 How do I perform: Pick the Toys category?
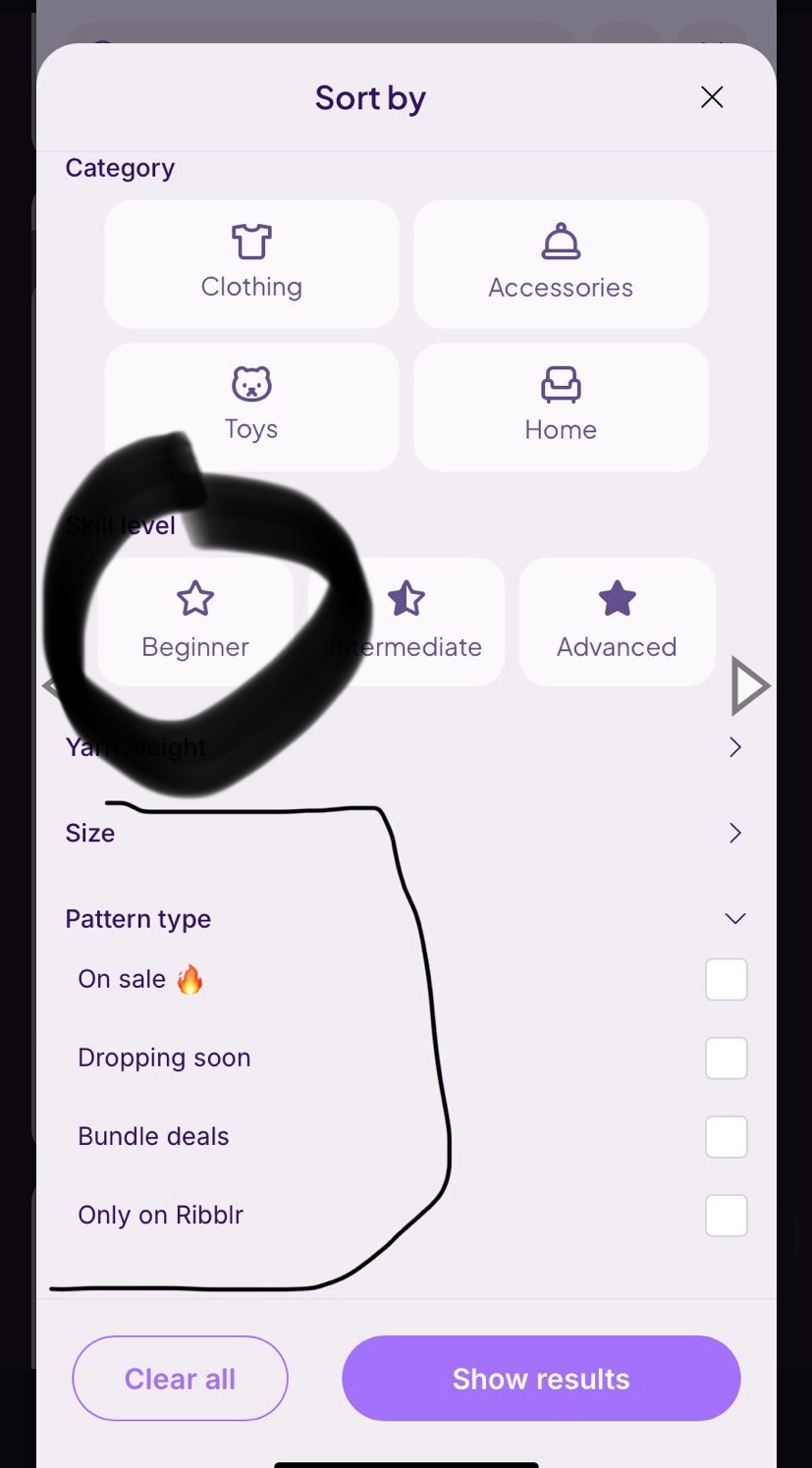click(x=251, y=407)
